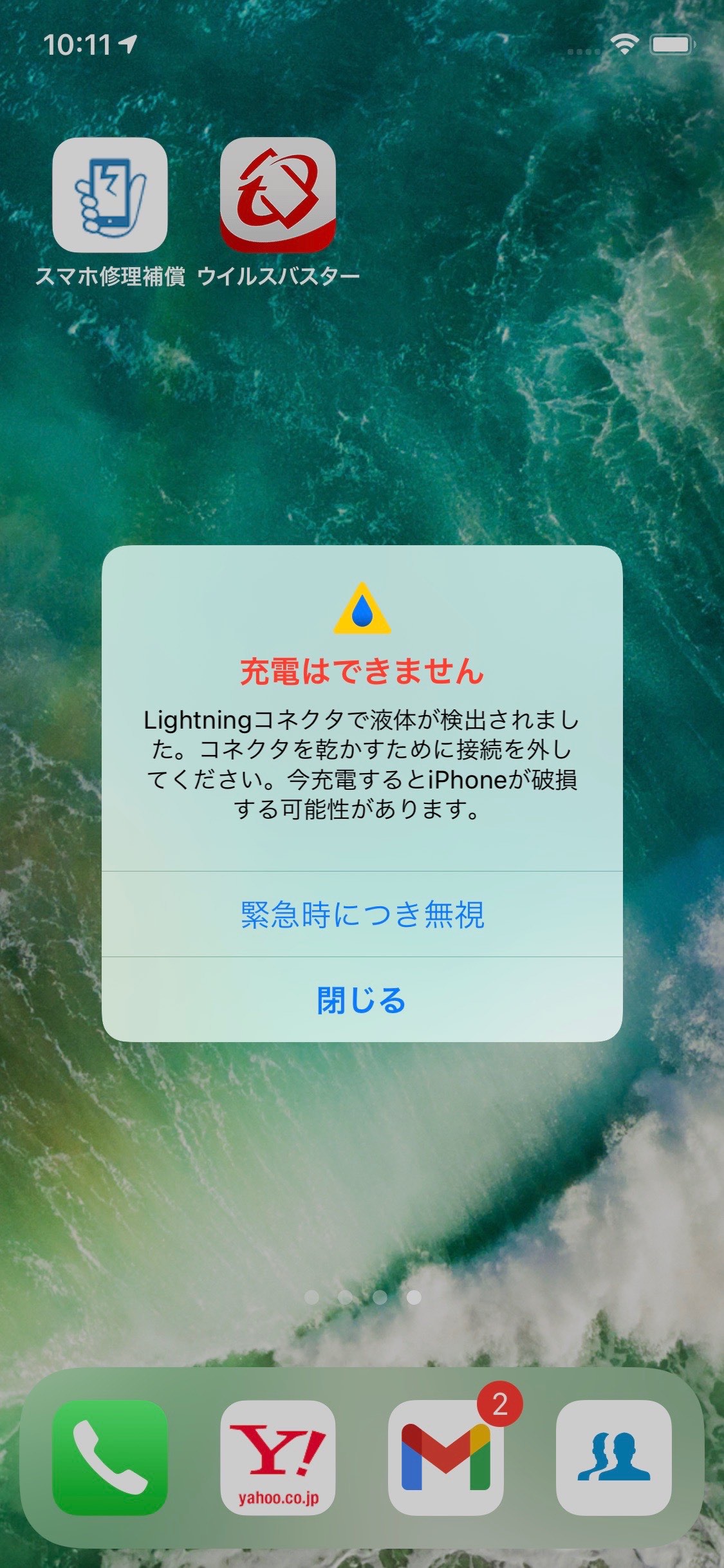
Task: Tap 緊急時につき無視 to override the warning
Action: [362, 914]
